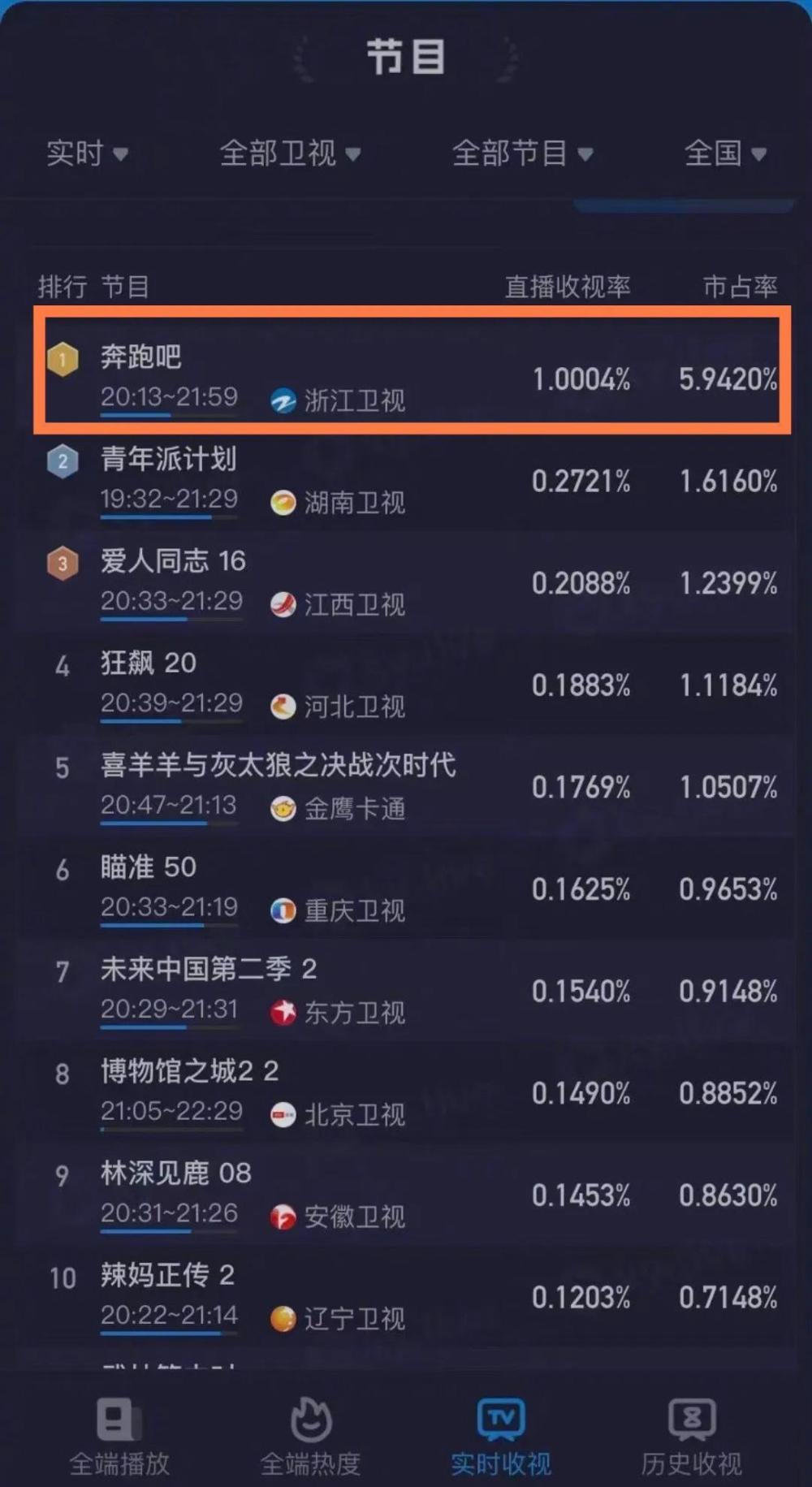Select the 实时收视 tab

pos(501,1437)
